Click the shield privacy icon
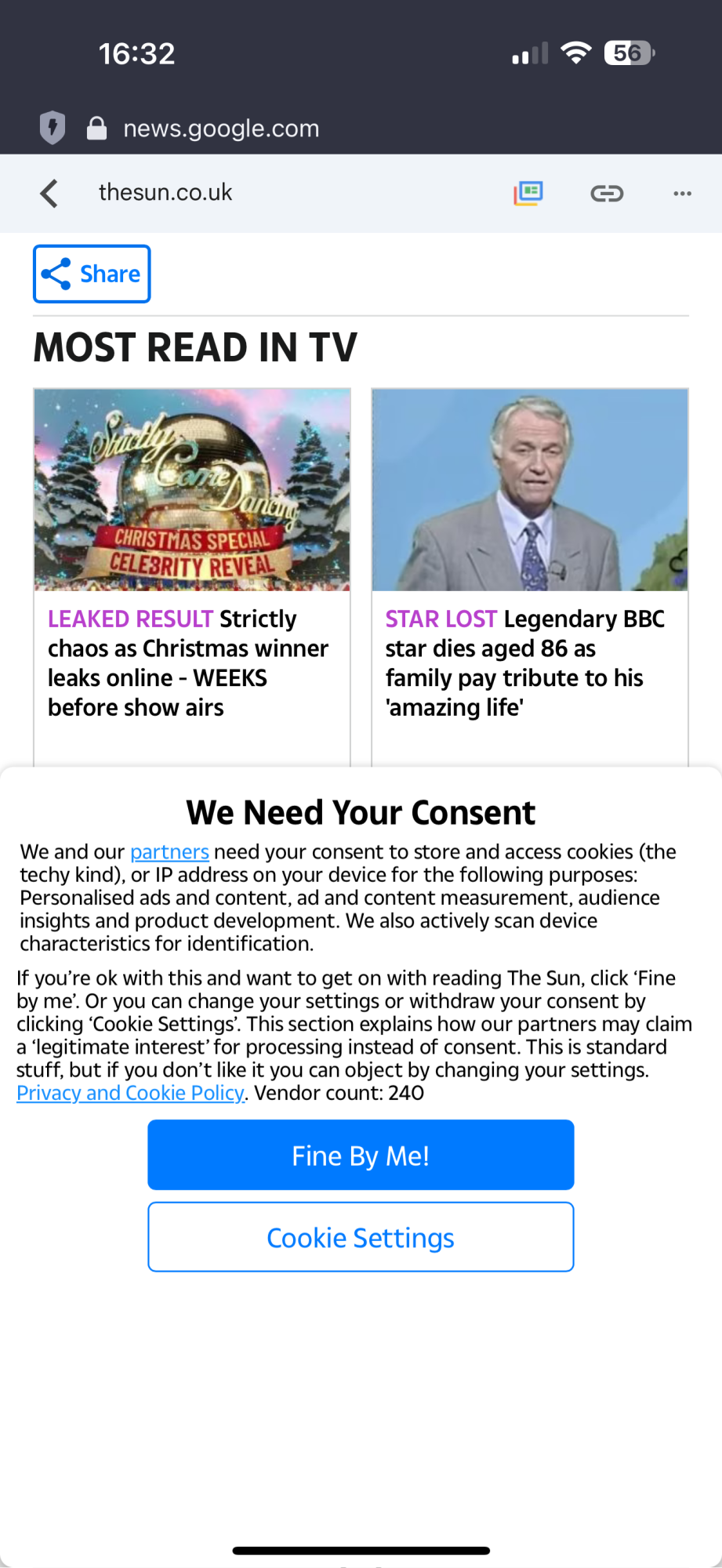The width and height of the screenshot is (722, 1568). coord(52,128)
